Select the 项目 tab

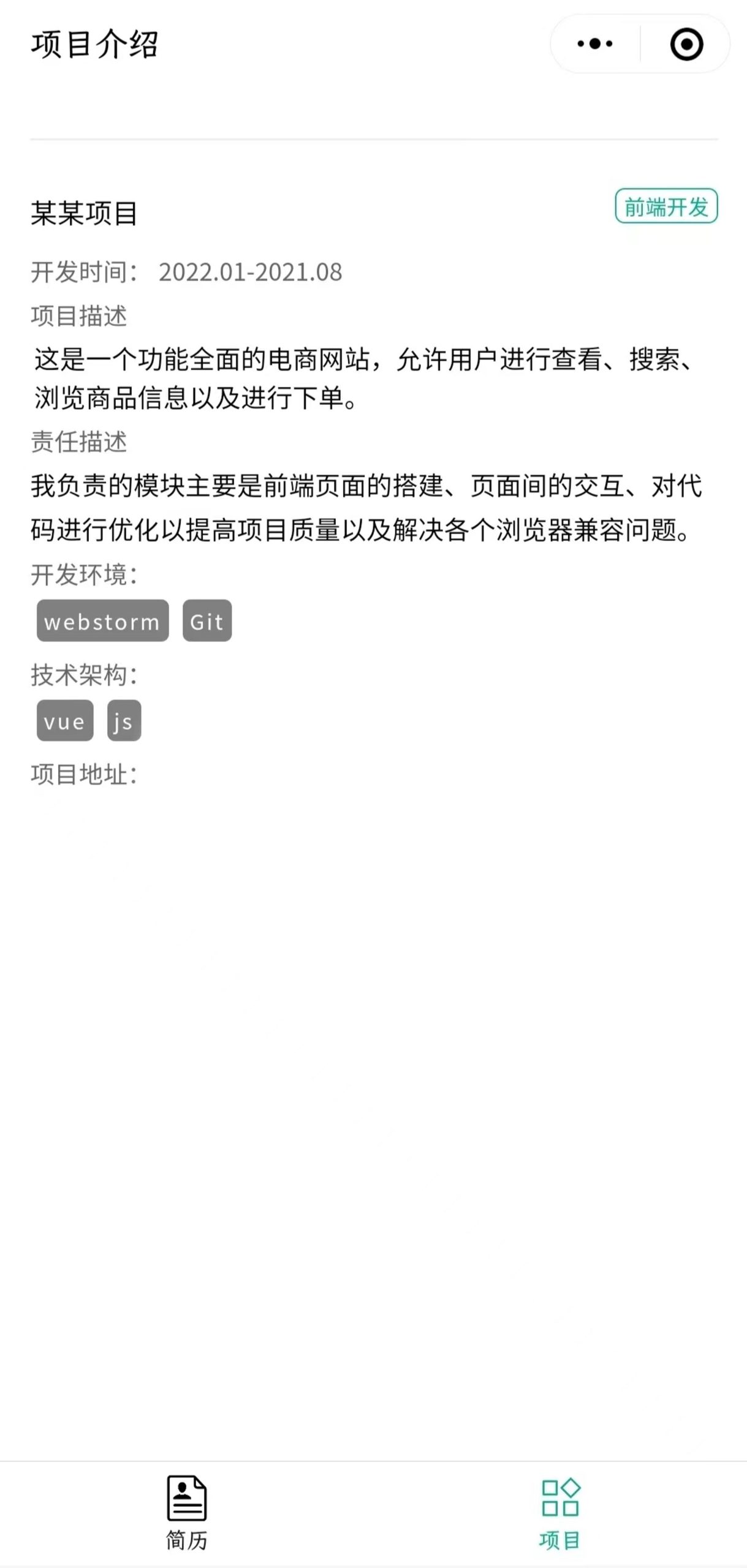[x=560, y=1513]
